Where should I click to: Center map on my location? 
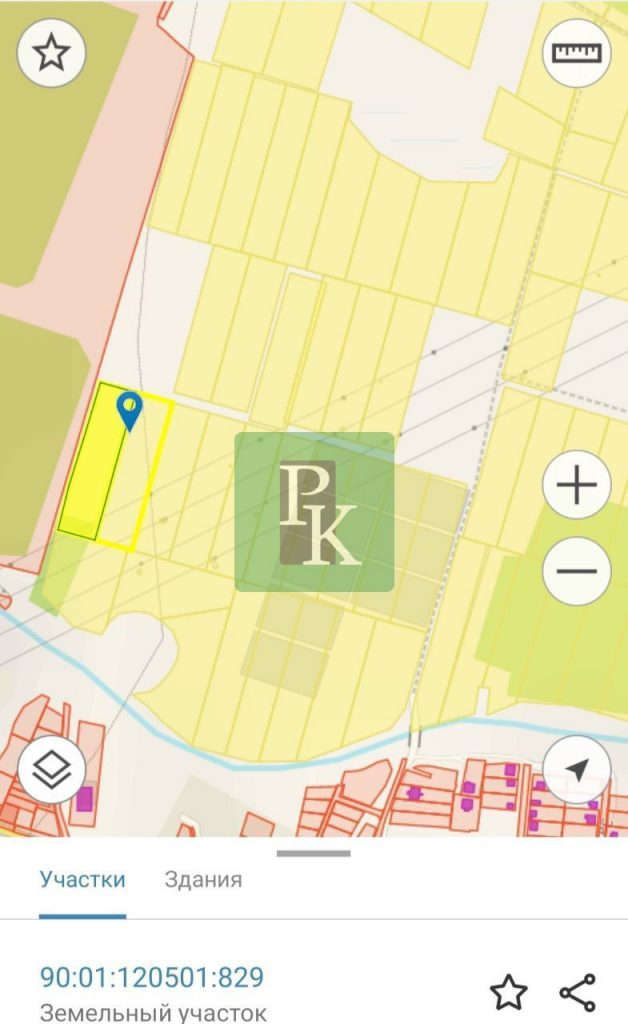click(x=576, y=769)
